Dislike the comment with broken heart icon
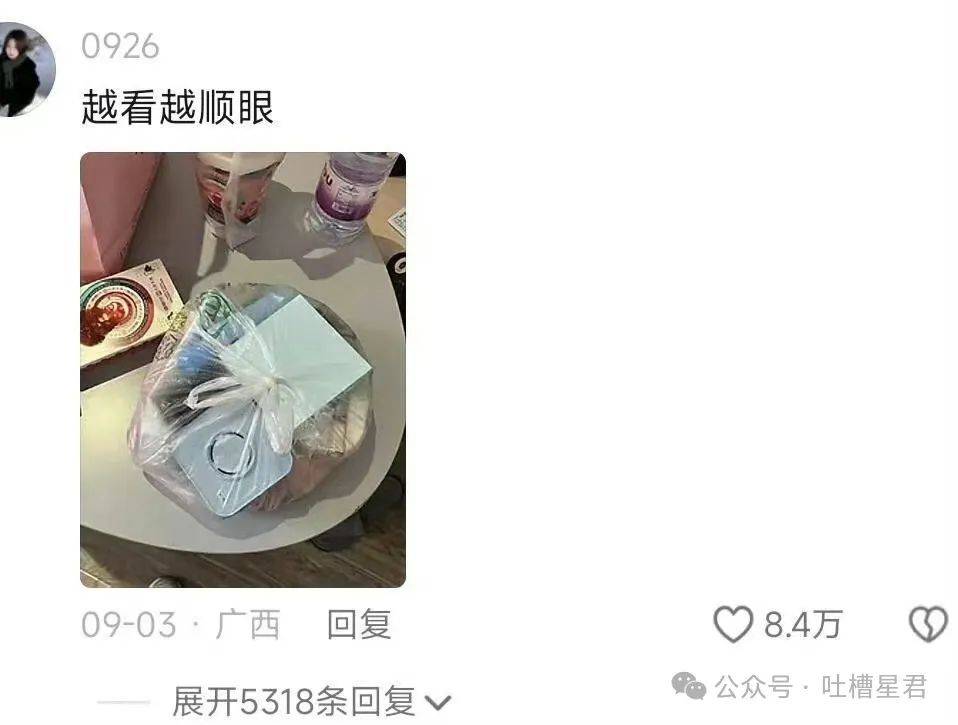This screenshot has width=958, height=725. tap(927, 625)
